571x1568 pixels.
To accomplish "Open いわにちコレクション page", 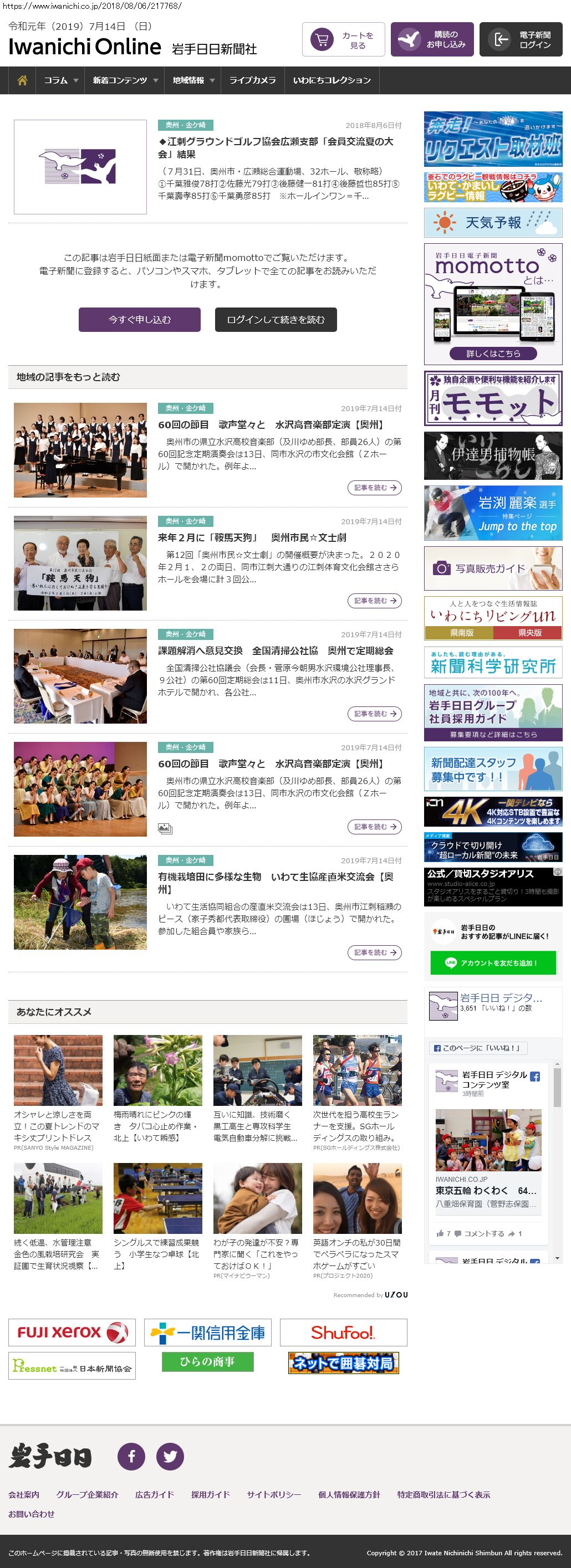I will [x=332, y=80].
